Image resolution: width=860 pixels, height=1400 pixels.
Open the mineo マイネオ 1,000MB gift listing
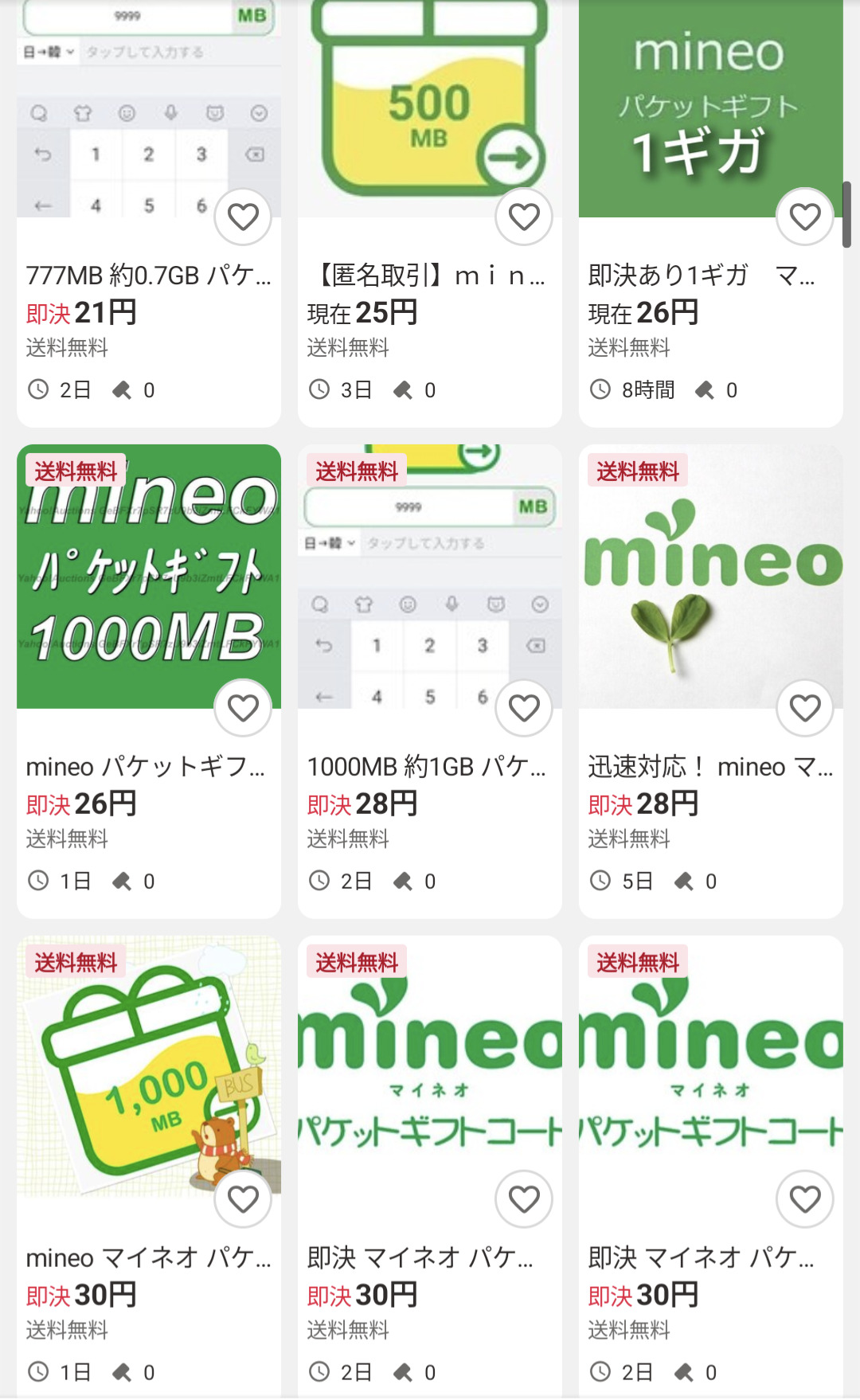148,1258
